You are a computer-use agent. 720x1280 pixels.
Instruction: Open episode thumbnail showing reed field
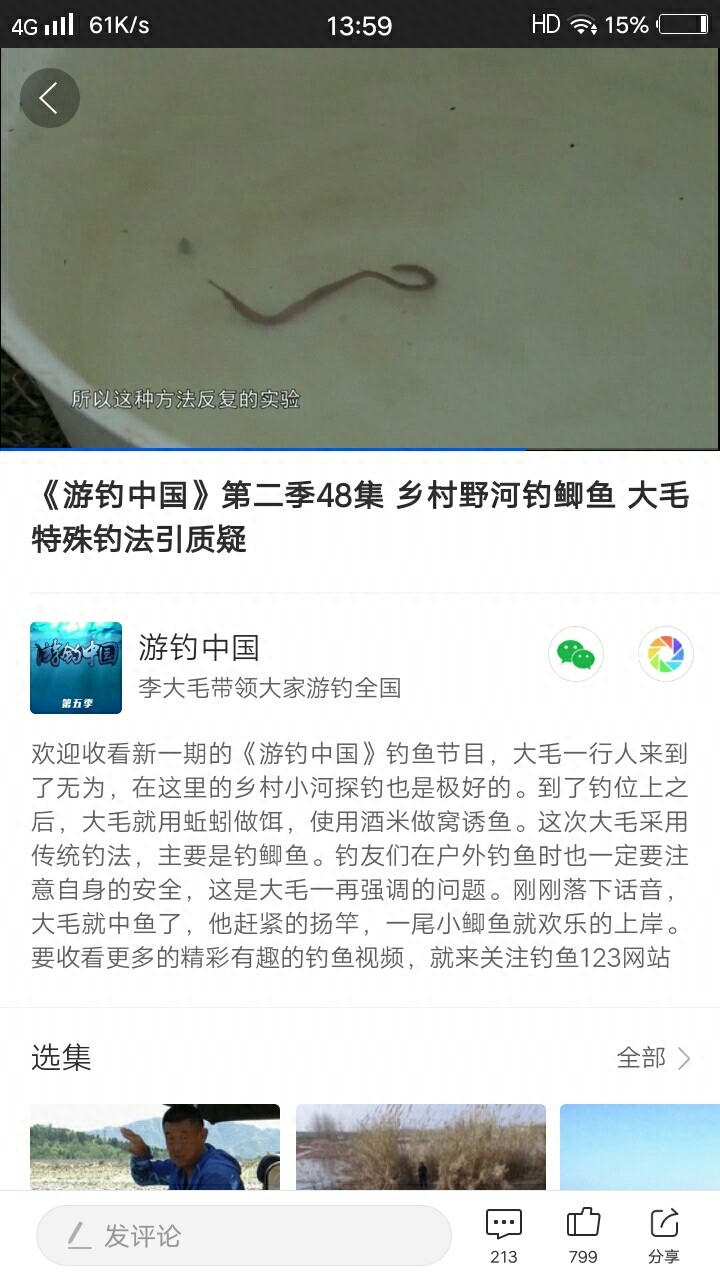(x=420, y=1146)
